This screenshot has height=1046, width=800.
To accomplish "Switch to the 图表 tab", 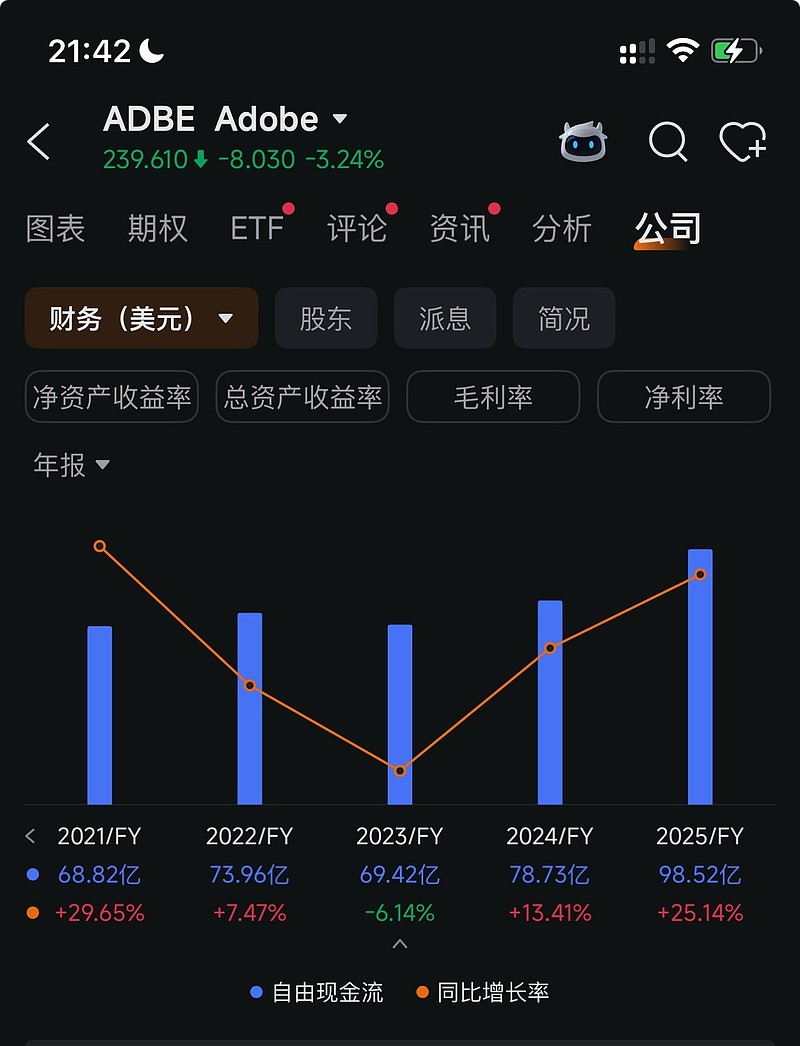I will click(55, 229).
